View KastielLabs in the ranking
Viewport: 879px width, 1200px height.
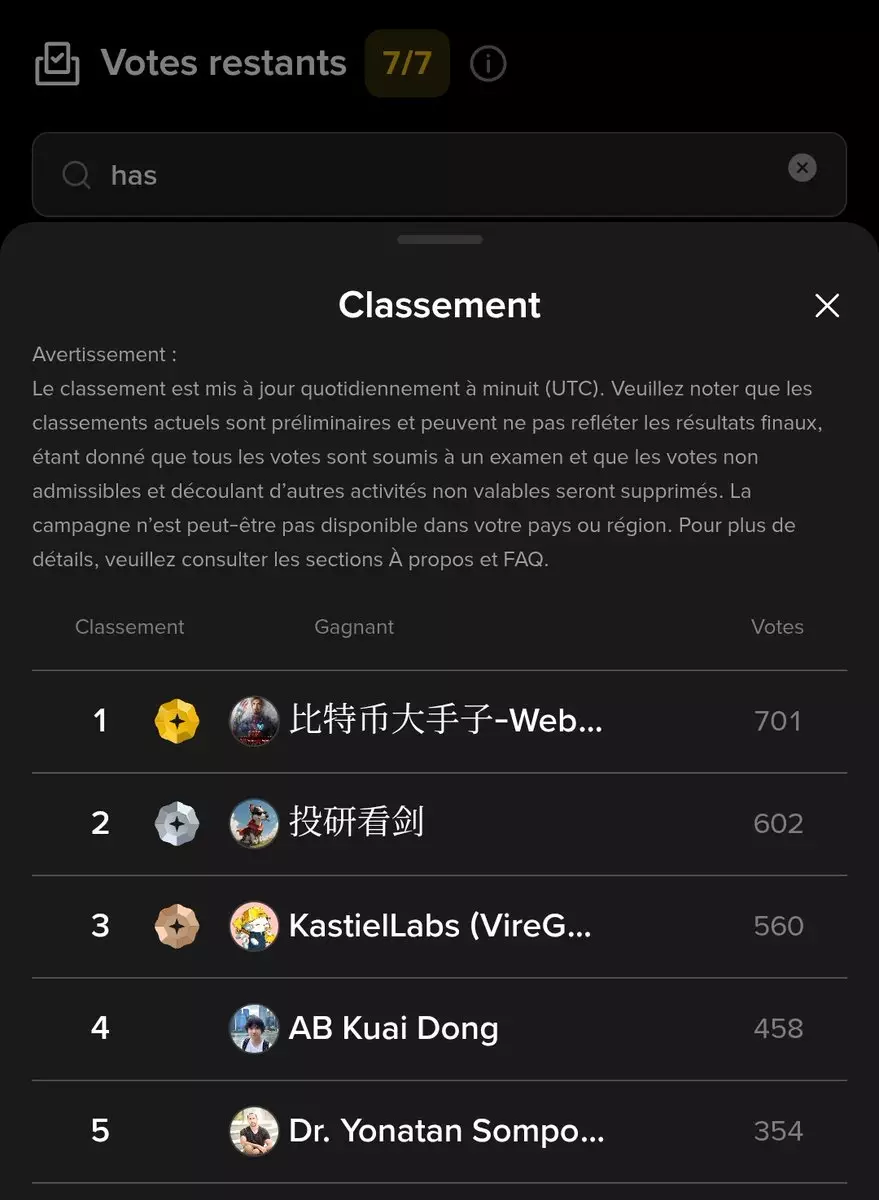440,926
